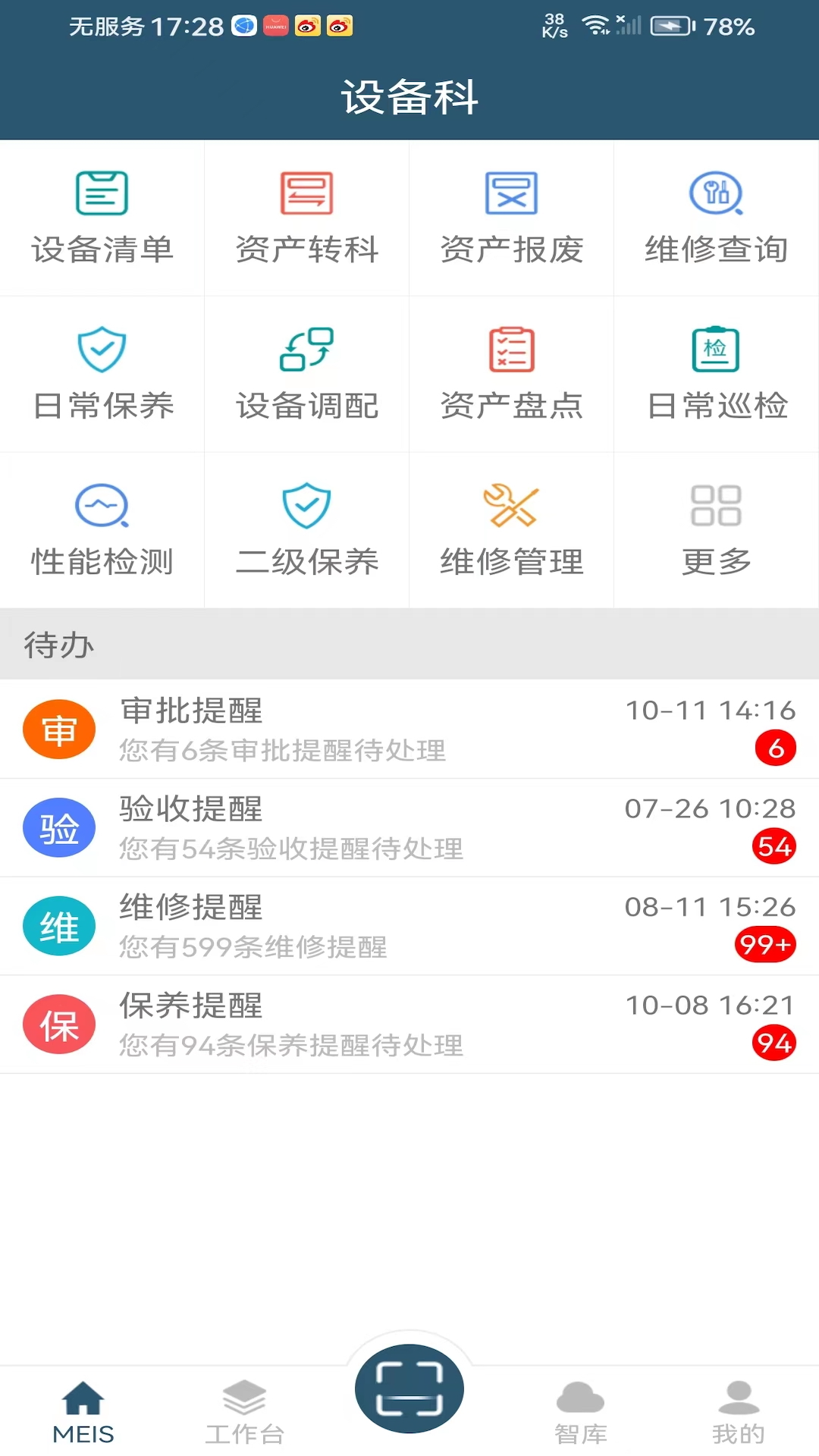Open 维修管理 repair management
819x1456 pixels.
click(x=512, y=530)
